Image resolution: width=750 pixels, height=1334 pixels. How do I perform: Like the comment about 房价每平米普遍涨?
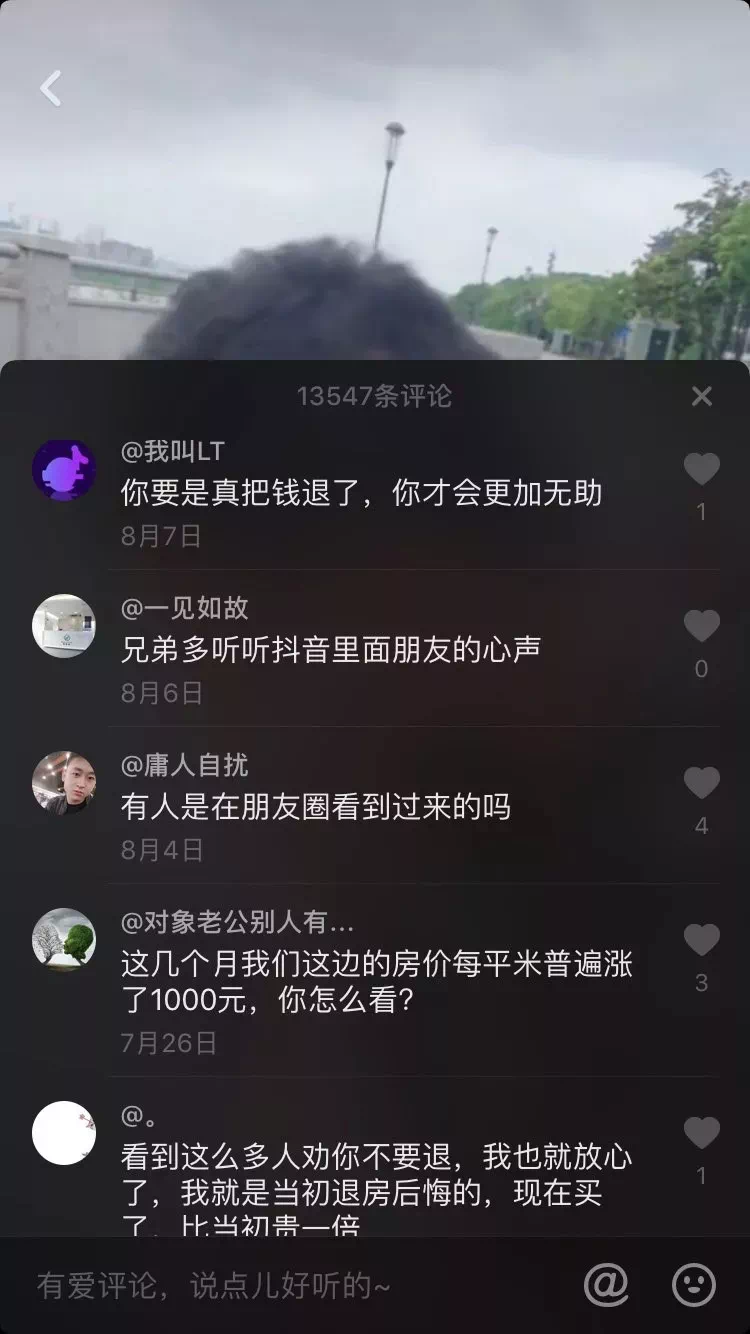pos(701,940)
